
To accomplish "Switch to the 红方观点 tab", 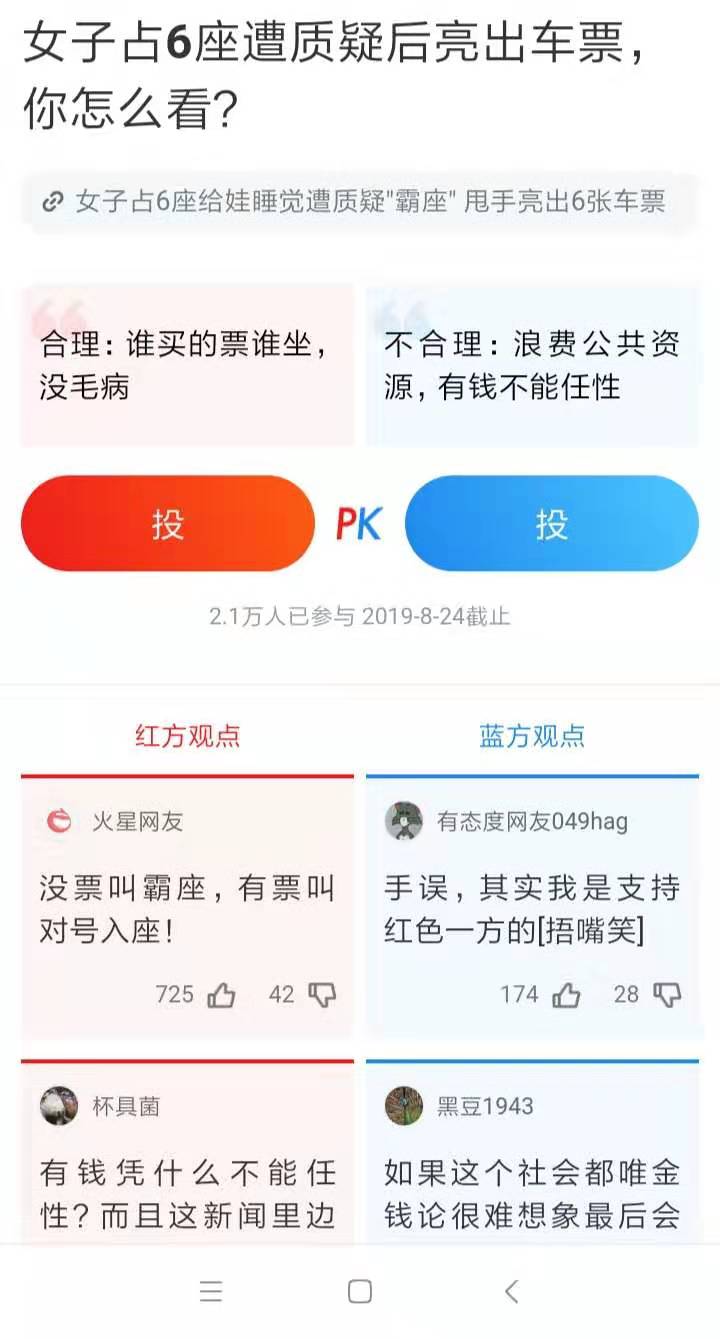I will click(188, 737).
